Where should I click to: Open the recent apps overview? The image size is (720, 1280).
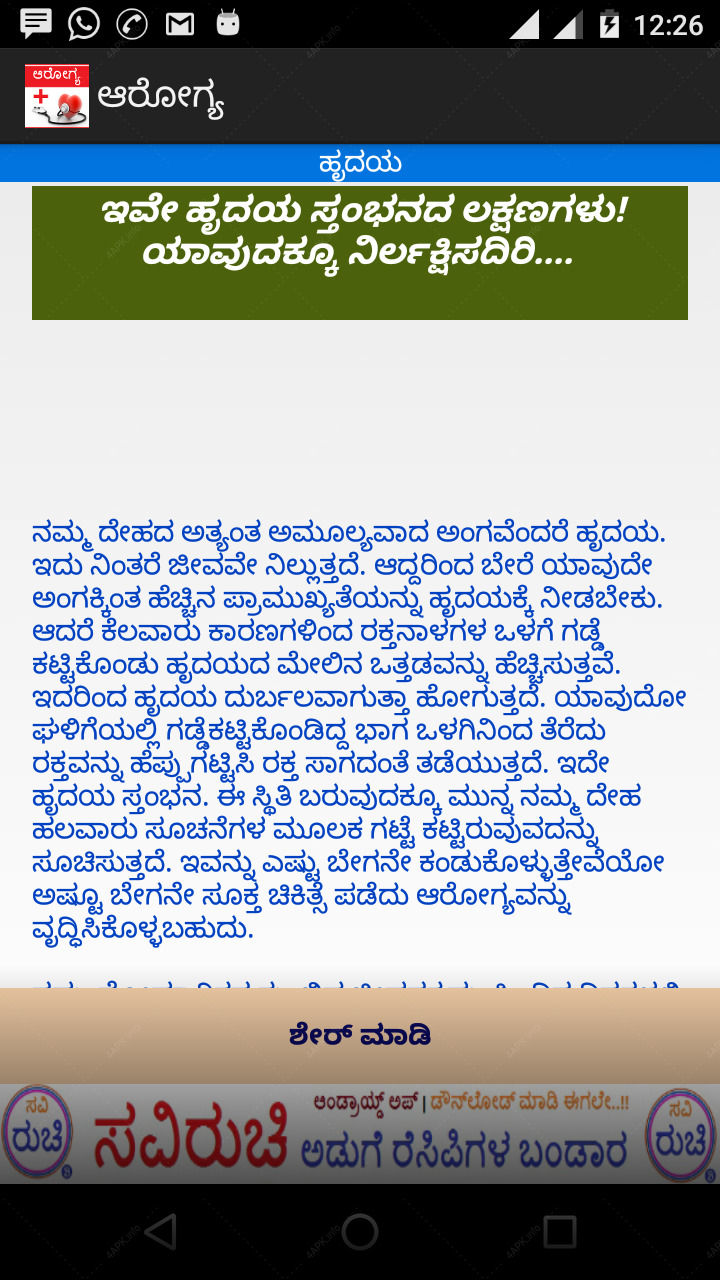pyautogui.click(x=559, y=1232)
